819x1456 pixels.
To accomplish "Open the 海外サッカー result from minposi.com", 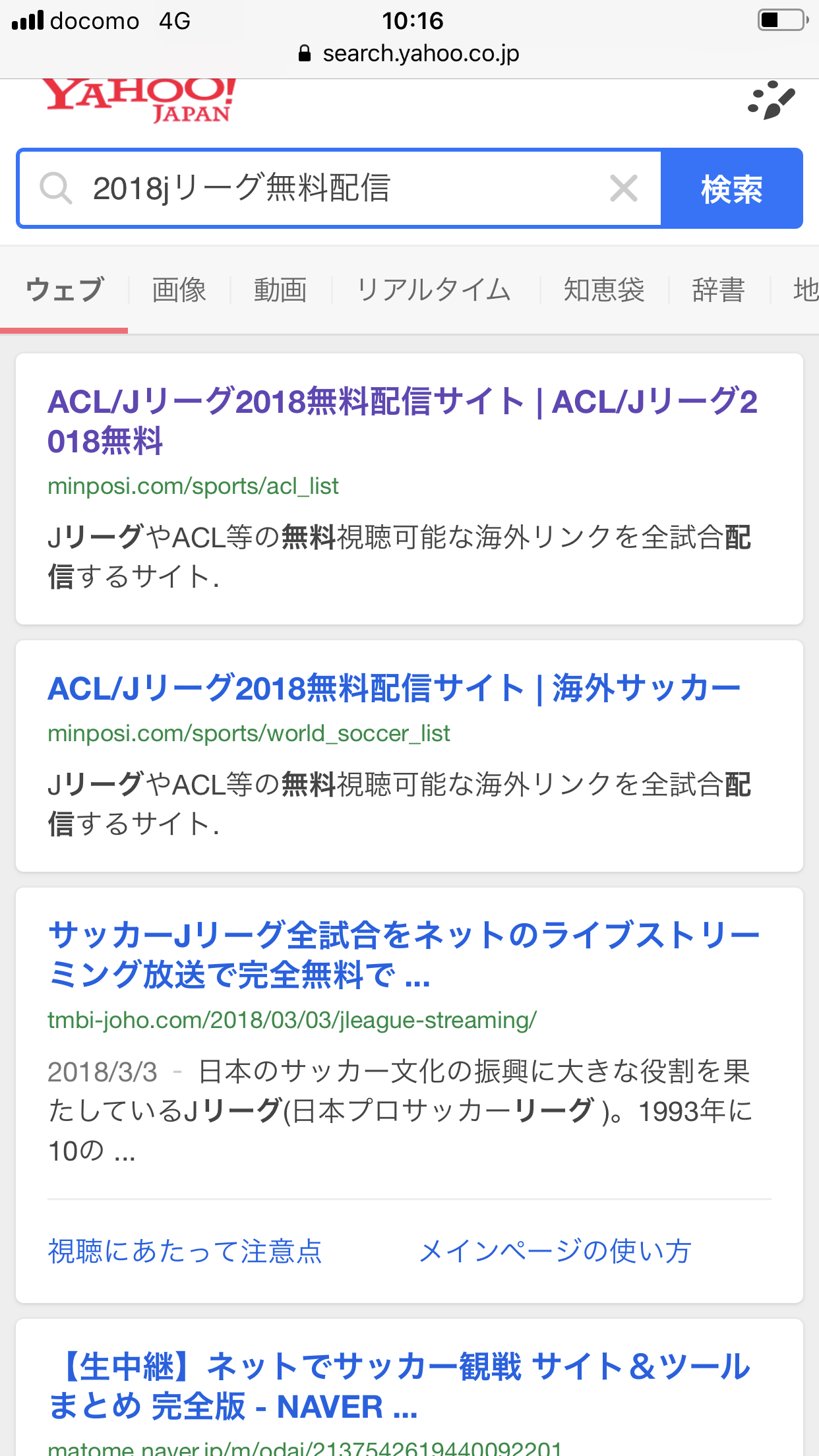I will pyautogui.click(x=394, y=688).
